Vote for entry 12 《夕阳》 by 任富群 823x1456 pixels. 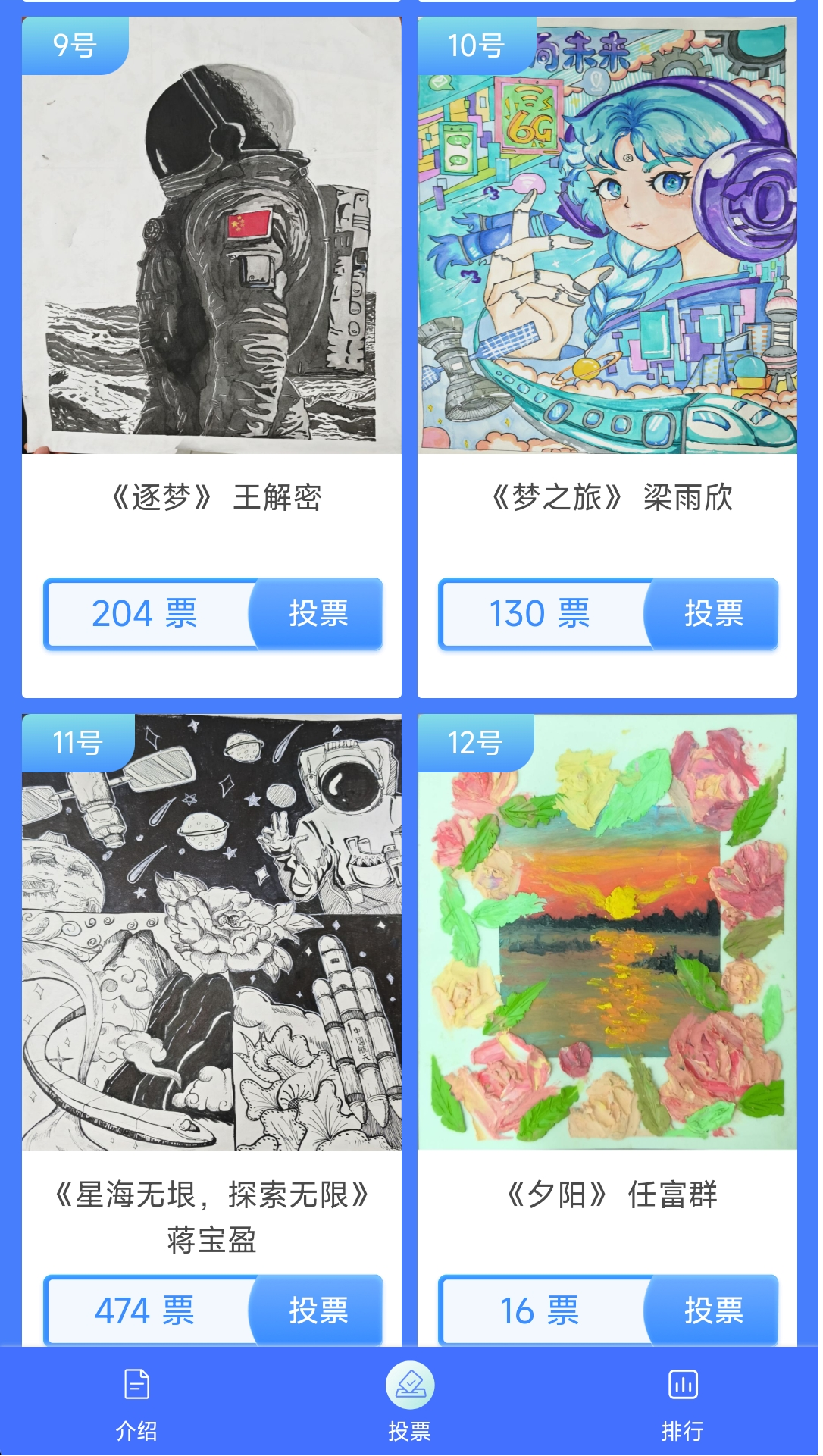point(712,1310)
